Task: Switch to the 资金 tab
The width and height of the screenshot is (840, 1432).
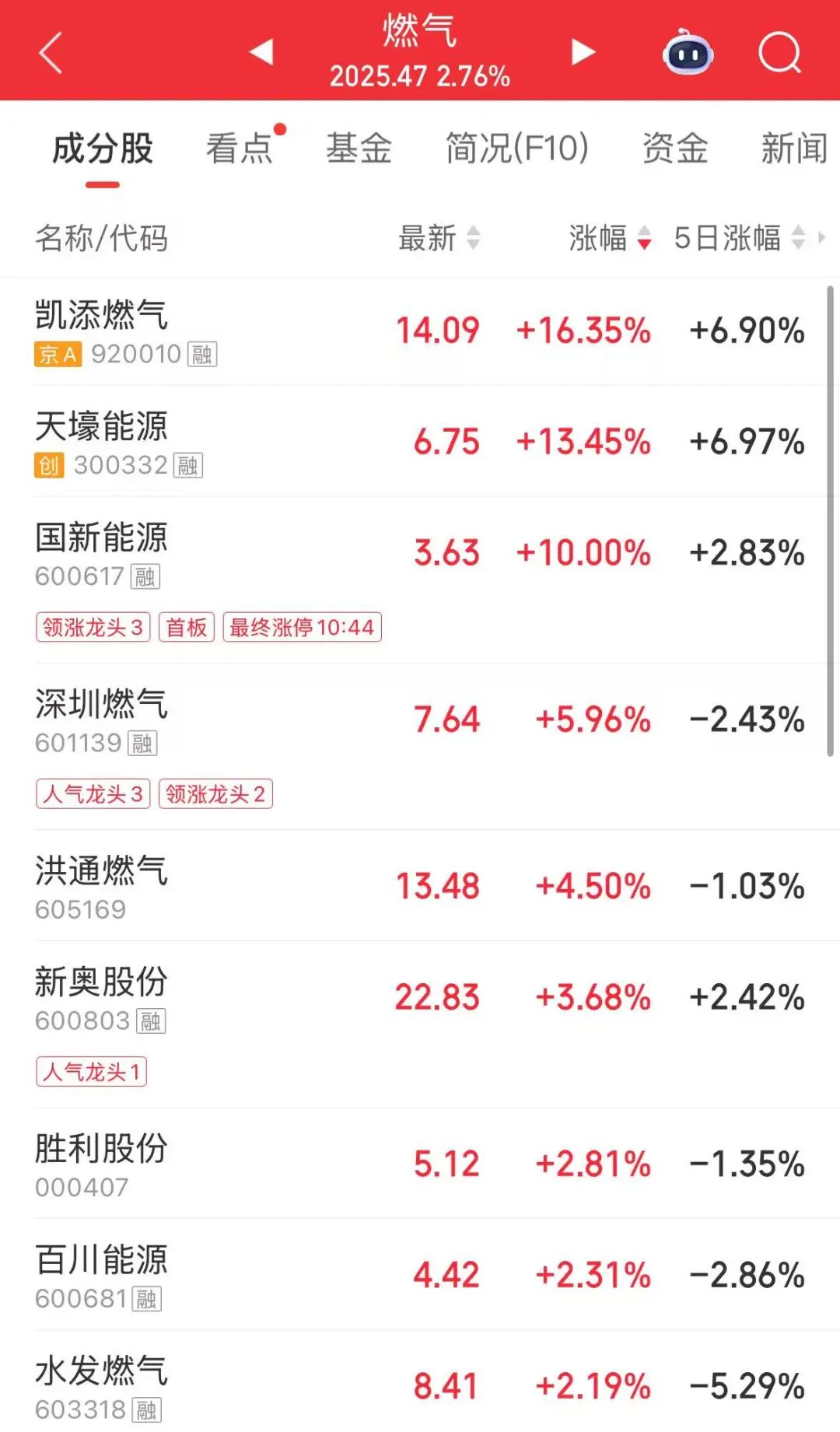Action: point(675,148)
